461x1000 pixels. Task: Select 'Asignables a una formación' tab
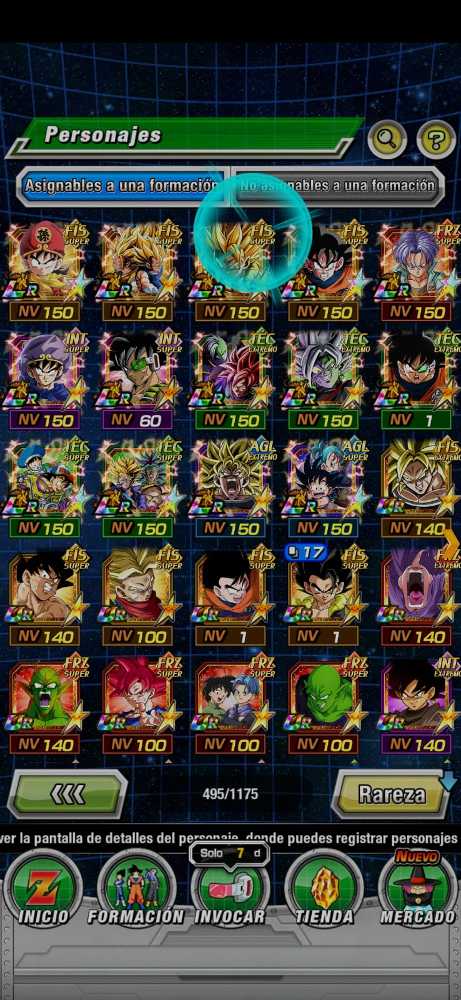pos(121,186)
